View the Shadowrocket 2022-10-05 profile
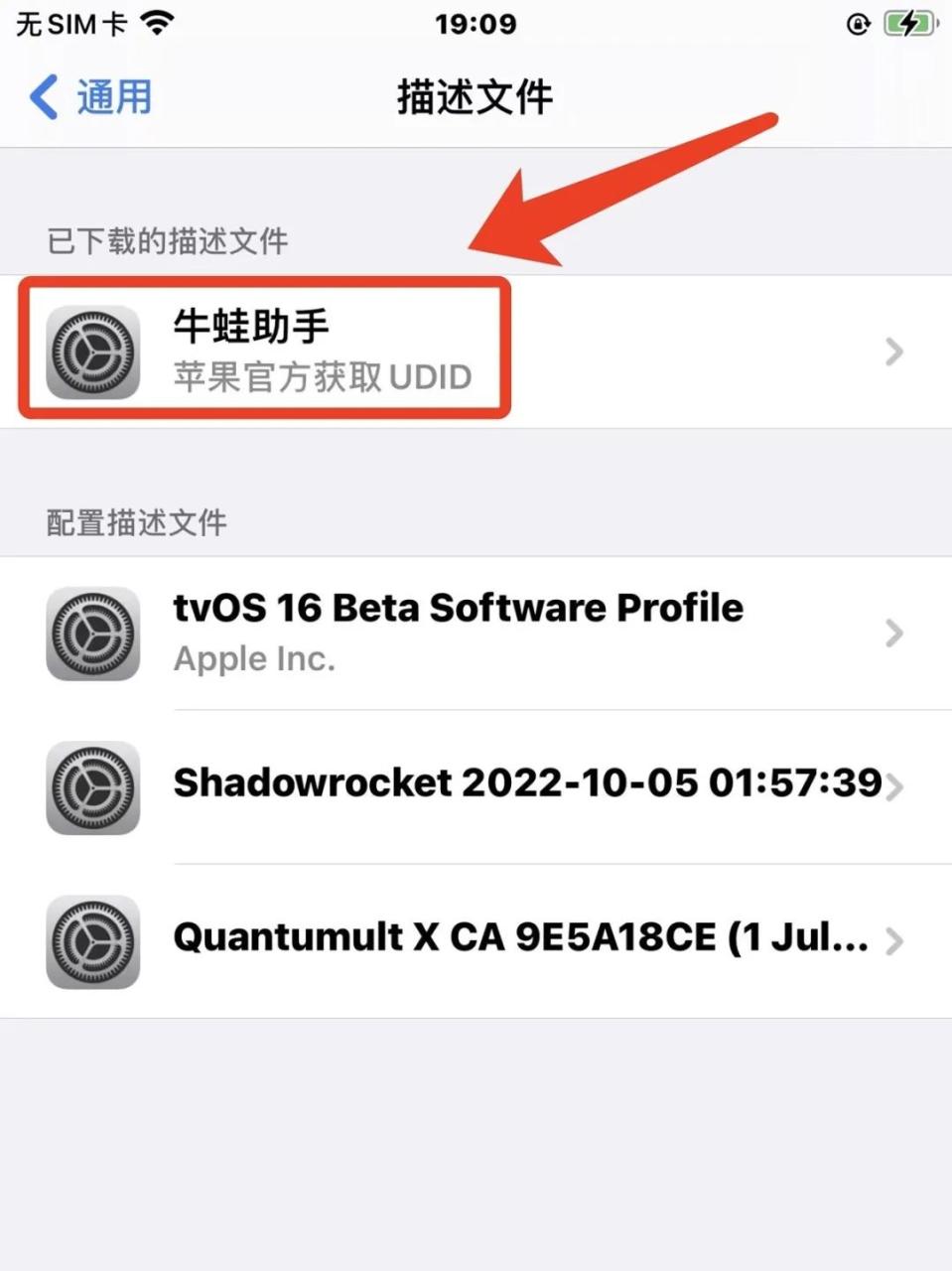 click(475, 786)
